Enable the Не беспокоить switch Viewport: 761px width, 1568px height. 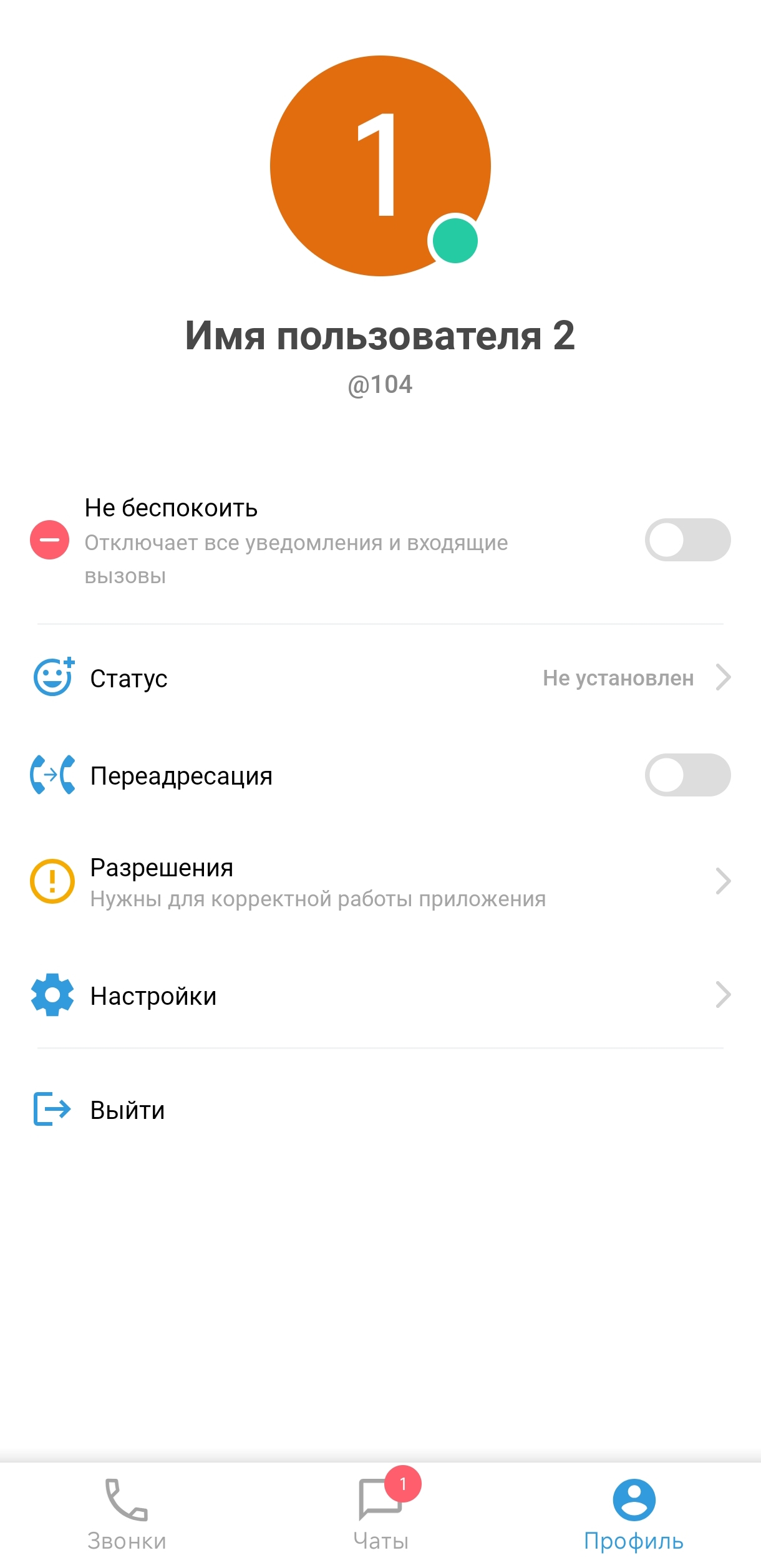coord(687,540)
